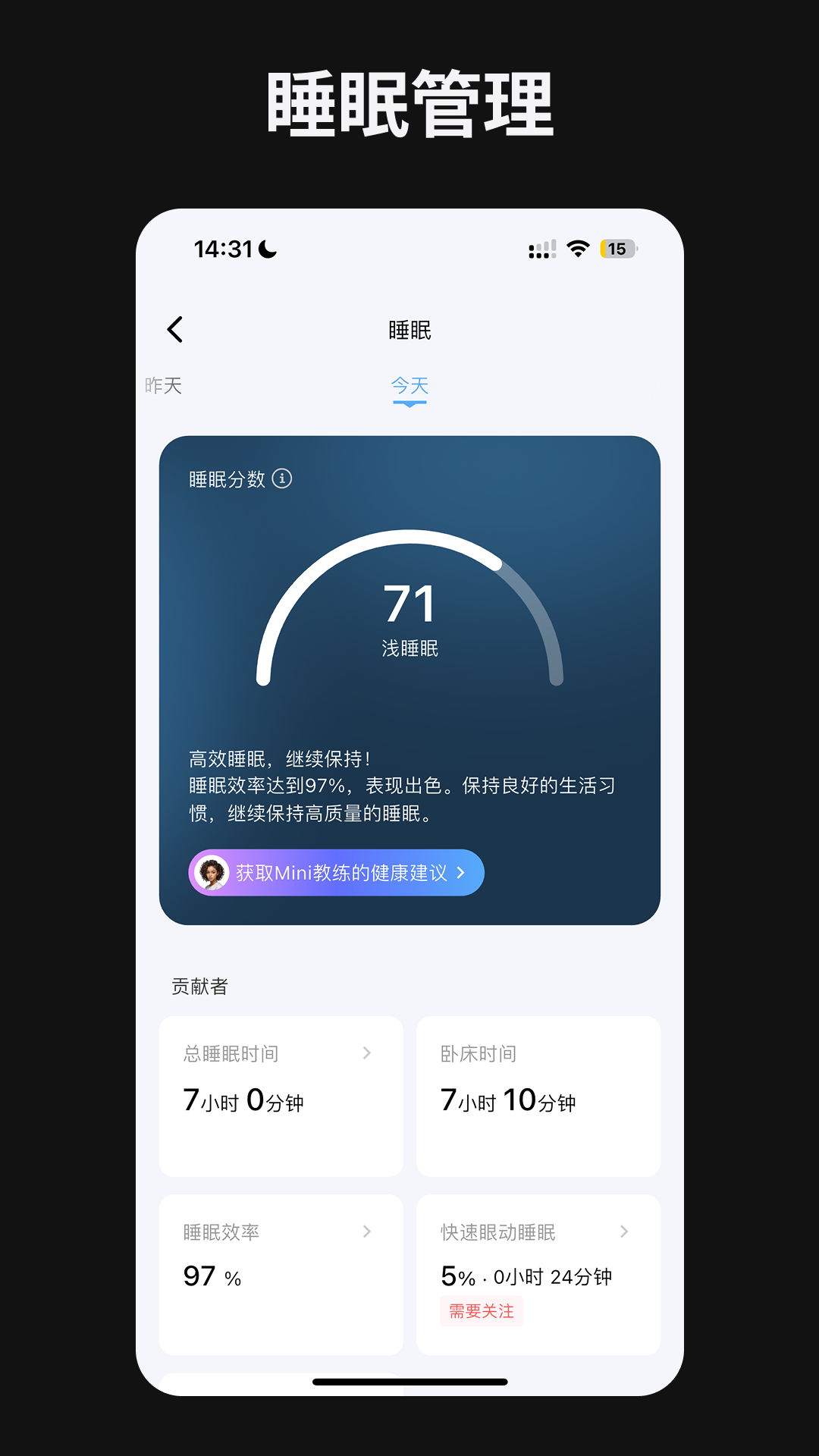Tap the Wi-Fi icon in the status bar
The width and height of the screenshot is (819, 1456).
(577, 248)
